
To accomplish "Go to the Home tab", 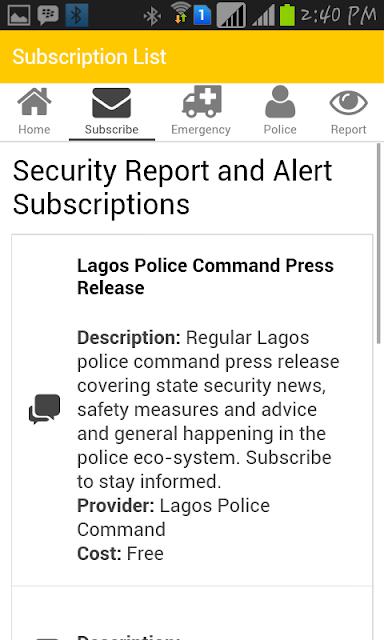I will tap(34, 111).
